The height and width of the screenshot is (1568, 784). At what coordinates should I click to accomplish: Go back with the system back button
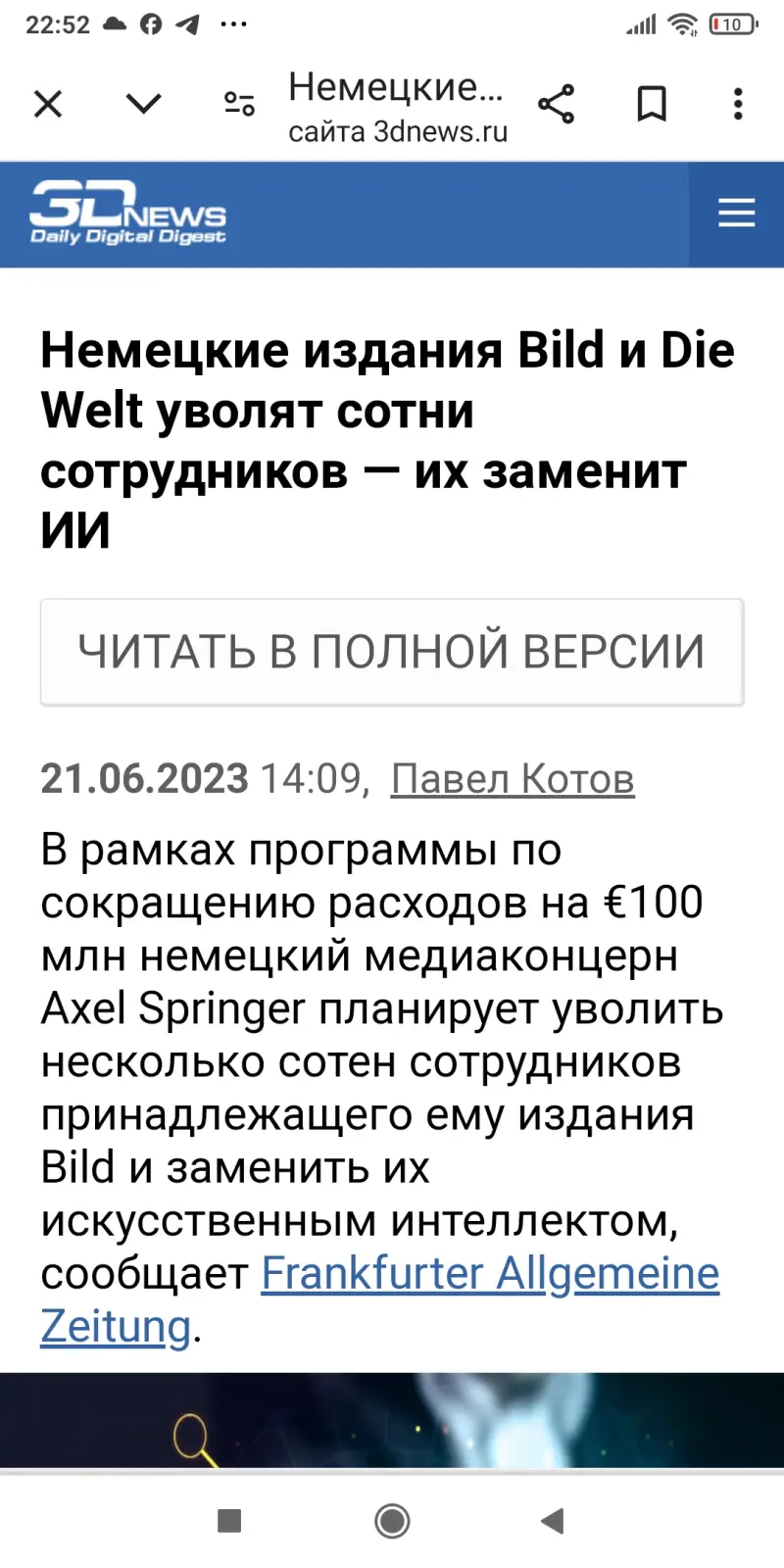tap(553, 1521)
